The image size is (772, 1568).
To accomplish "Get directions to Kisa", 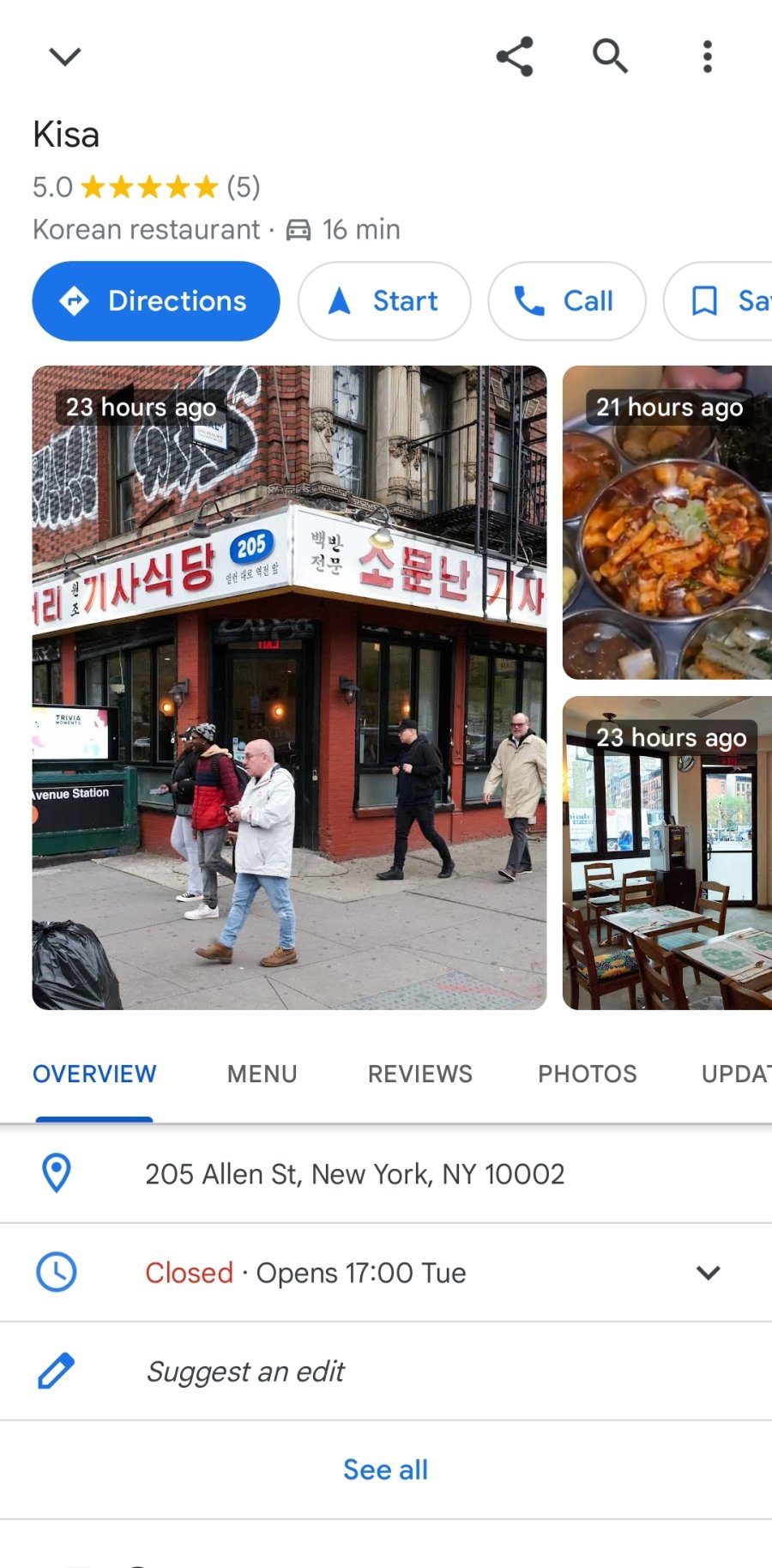I will [x=156, y=301].
